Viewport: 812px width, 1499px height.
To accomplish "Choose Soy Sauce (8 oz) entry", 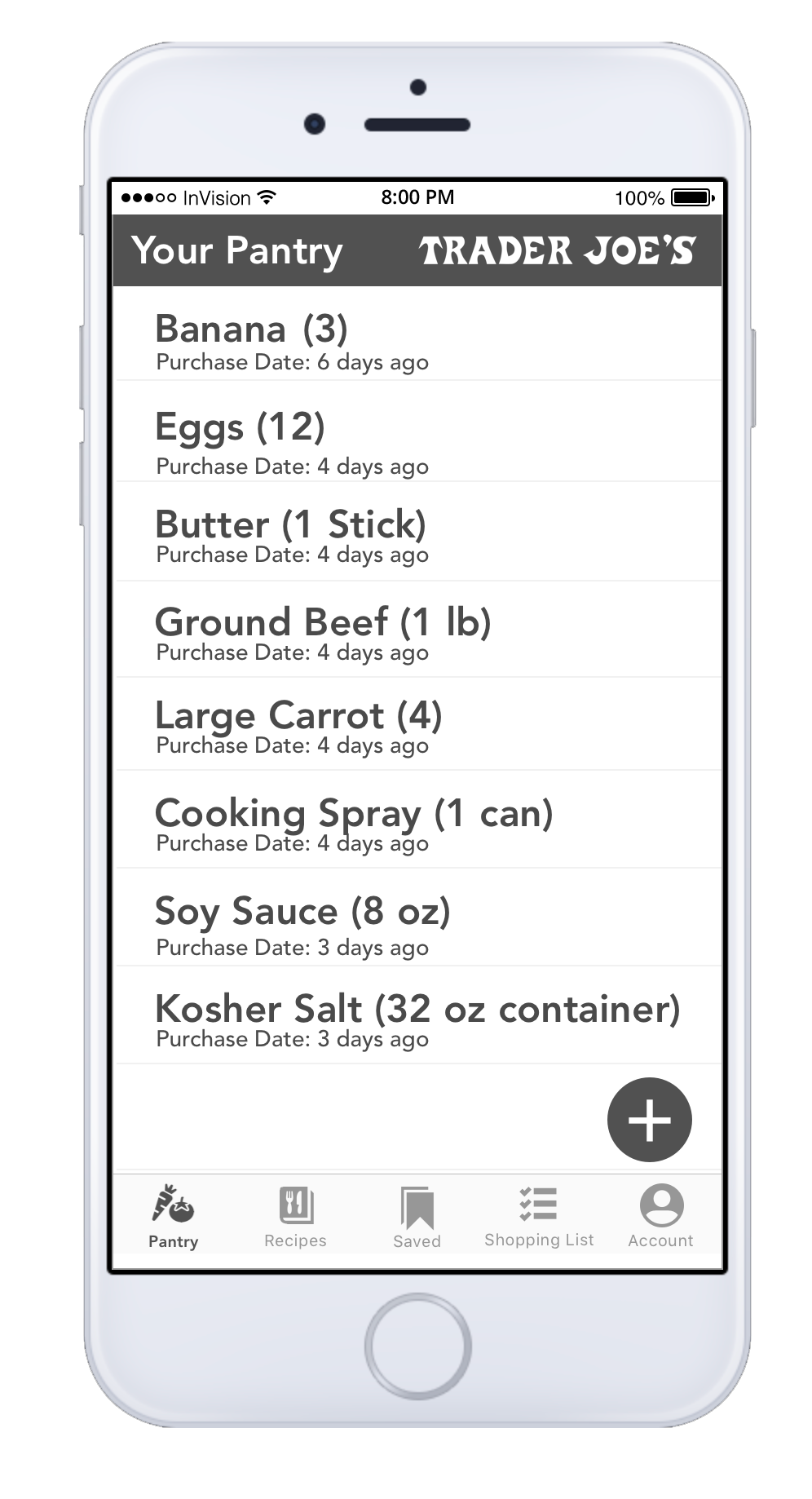I will coord(418,918).
